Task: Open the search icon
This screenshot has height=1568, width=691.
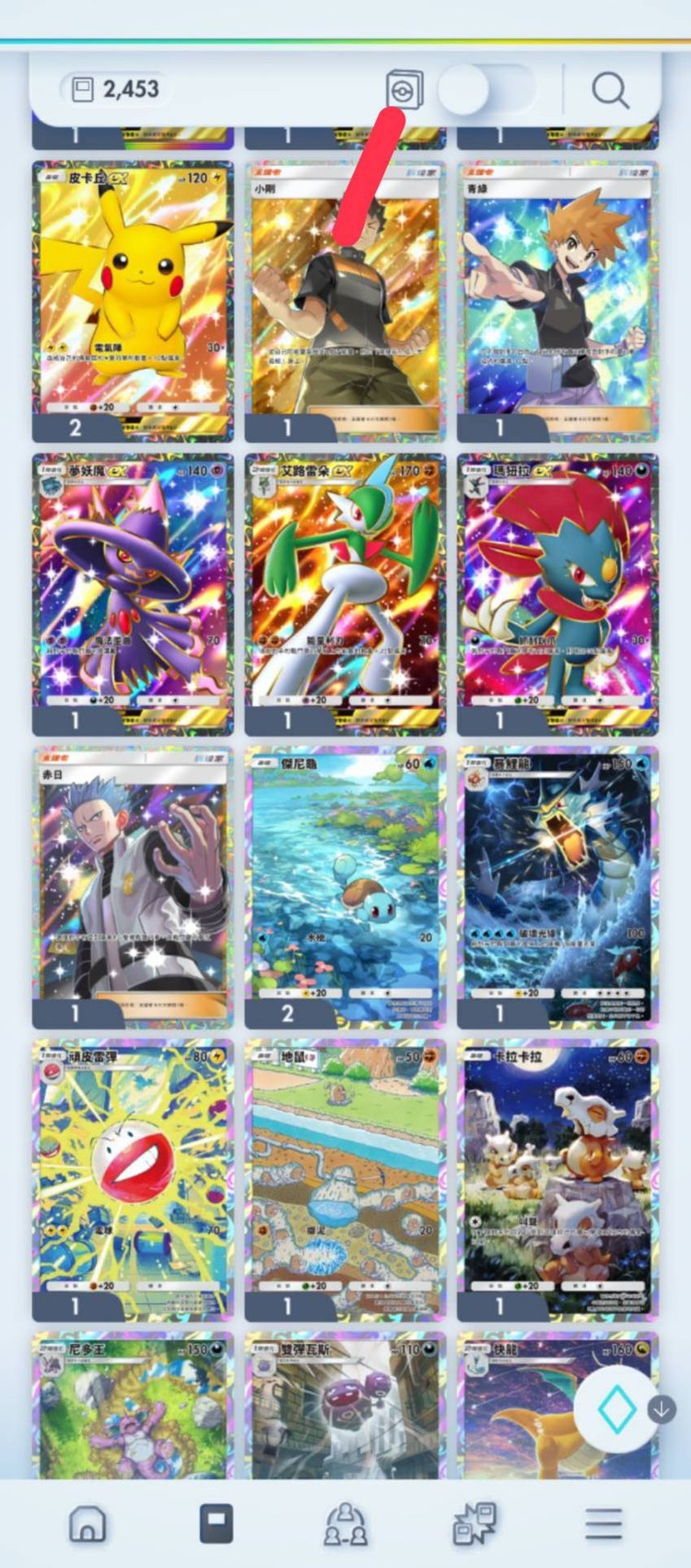Action: [x=610, y=90]
